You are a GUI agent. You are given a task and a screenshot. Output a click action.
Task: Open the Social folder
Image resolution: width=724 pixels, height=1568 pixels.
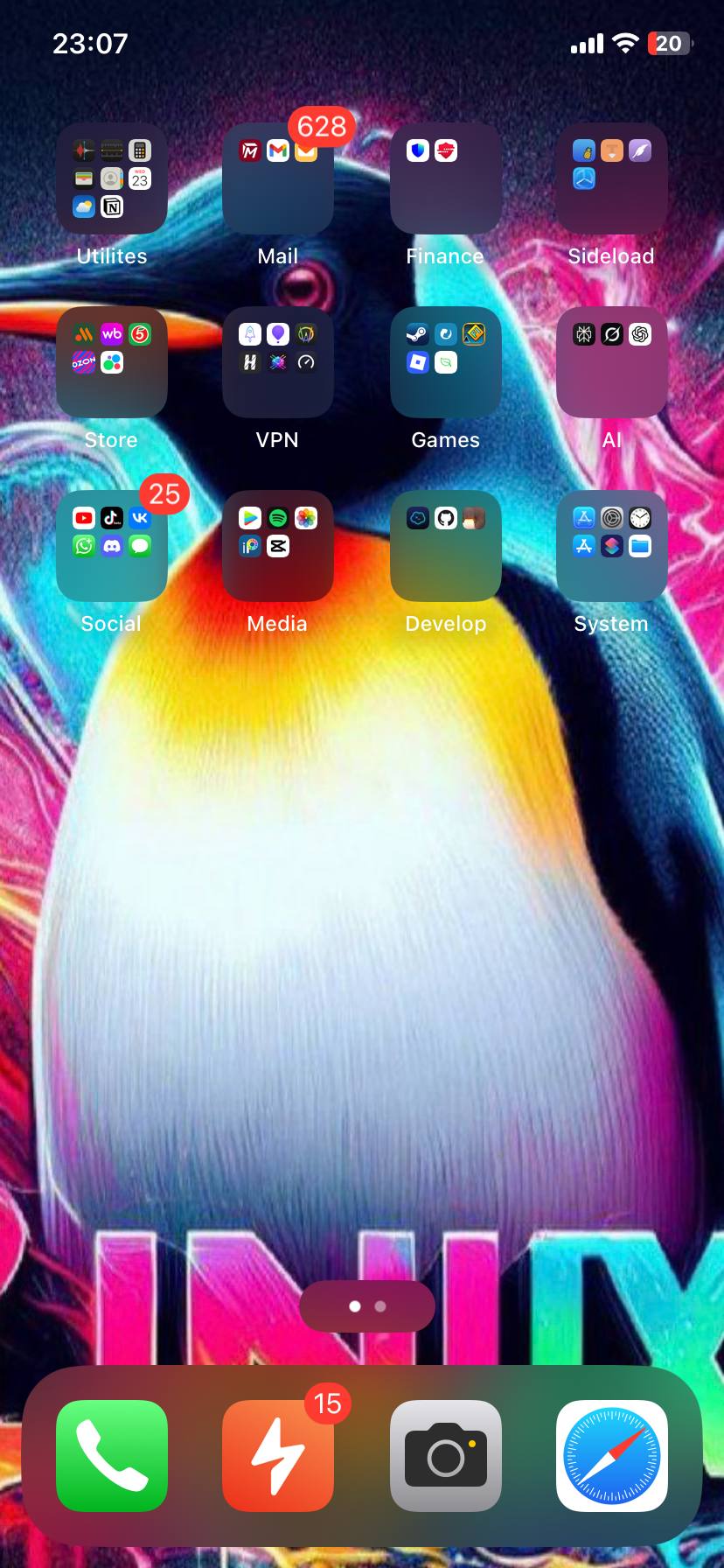112,546
